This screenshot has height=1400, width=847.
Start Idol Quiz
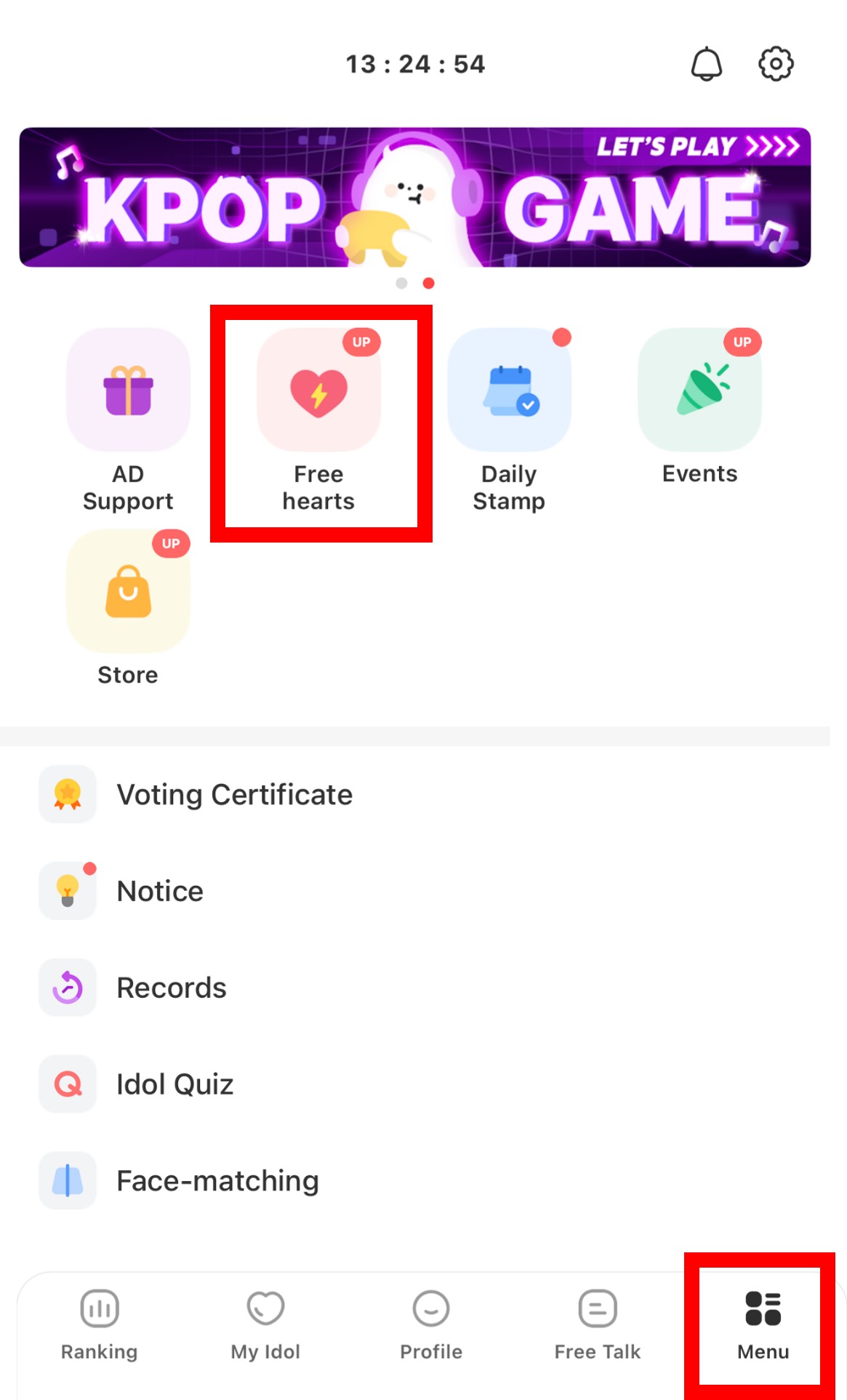(x=415, y=1084)
